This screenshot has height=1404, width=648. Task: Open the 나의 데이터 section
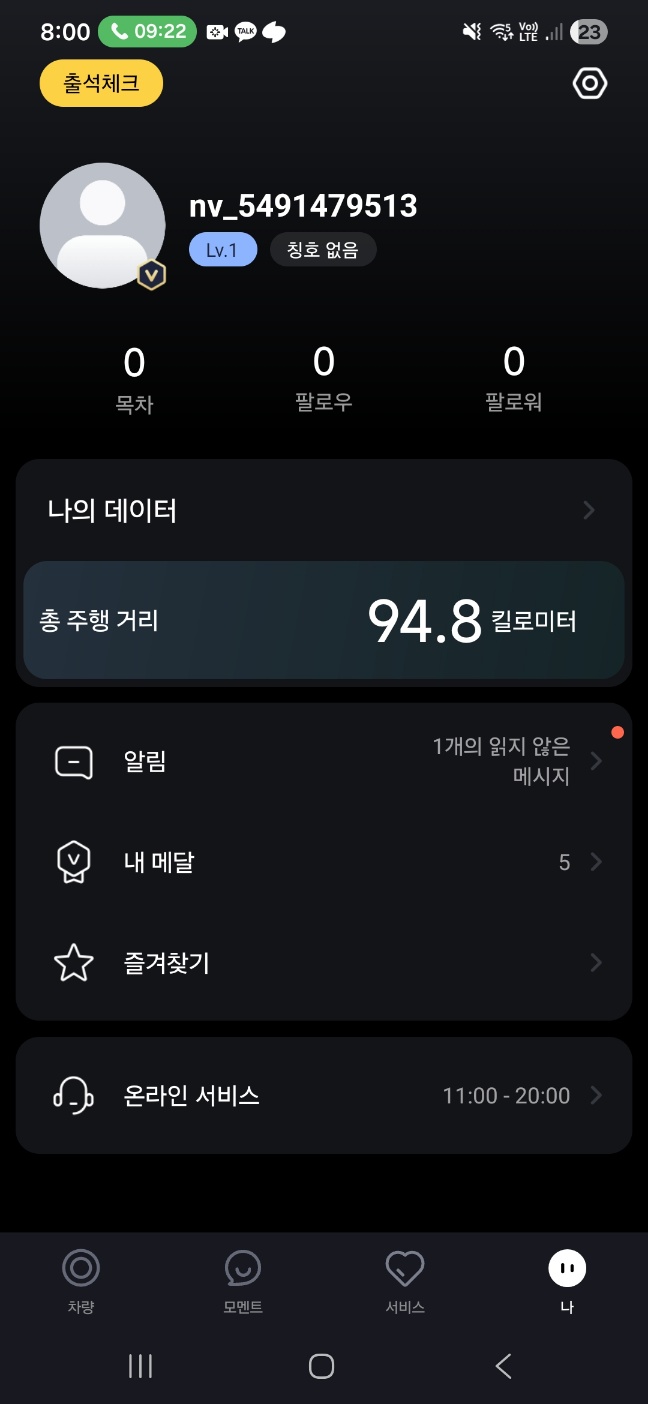pos(323,510)
